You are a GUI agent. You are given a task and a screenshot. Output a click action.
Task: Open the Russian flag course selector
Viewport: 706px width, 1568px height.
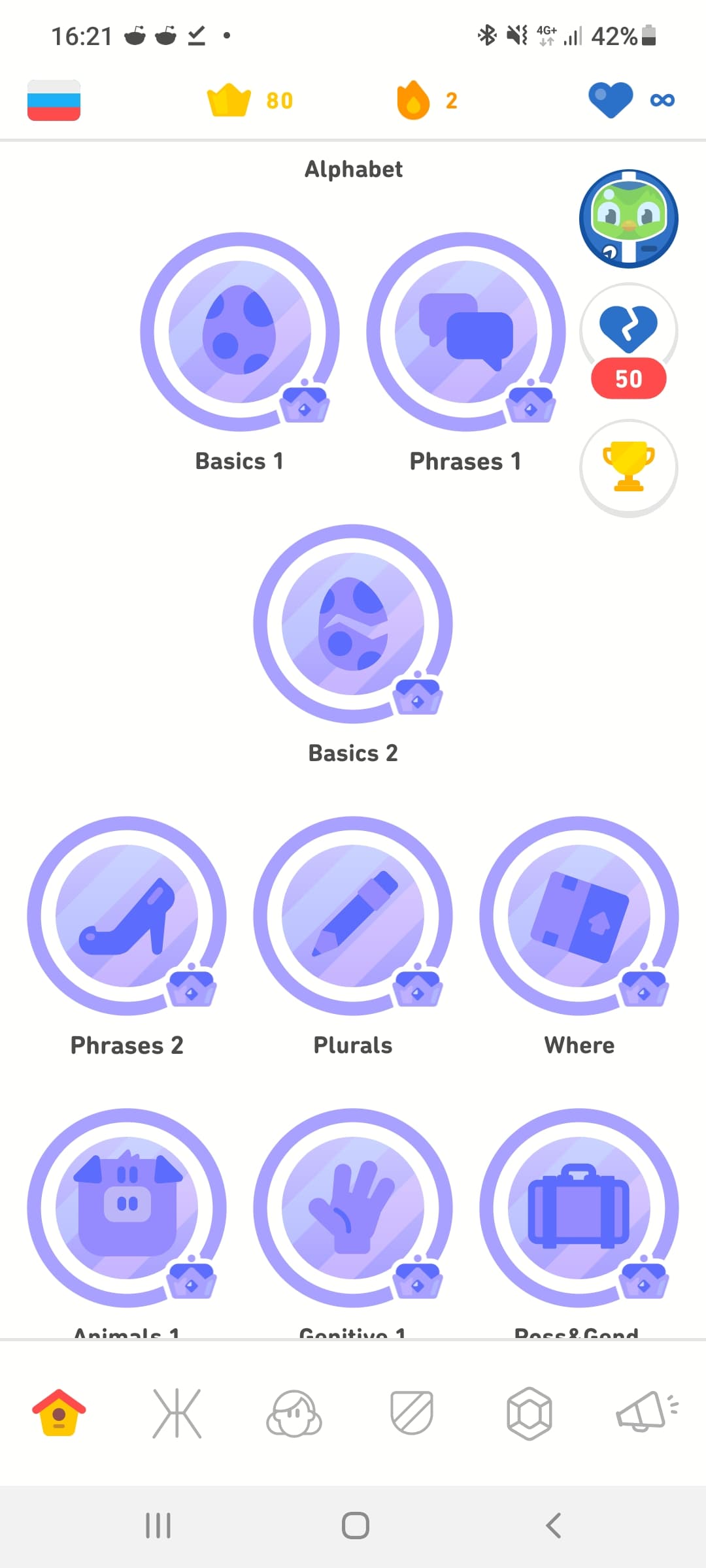[54, 101]
